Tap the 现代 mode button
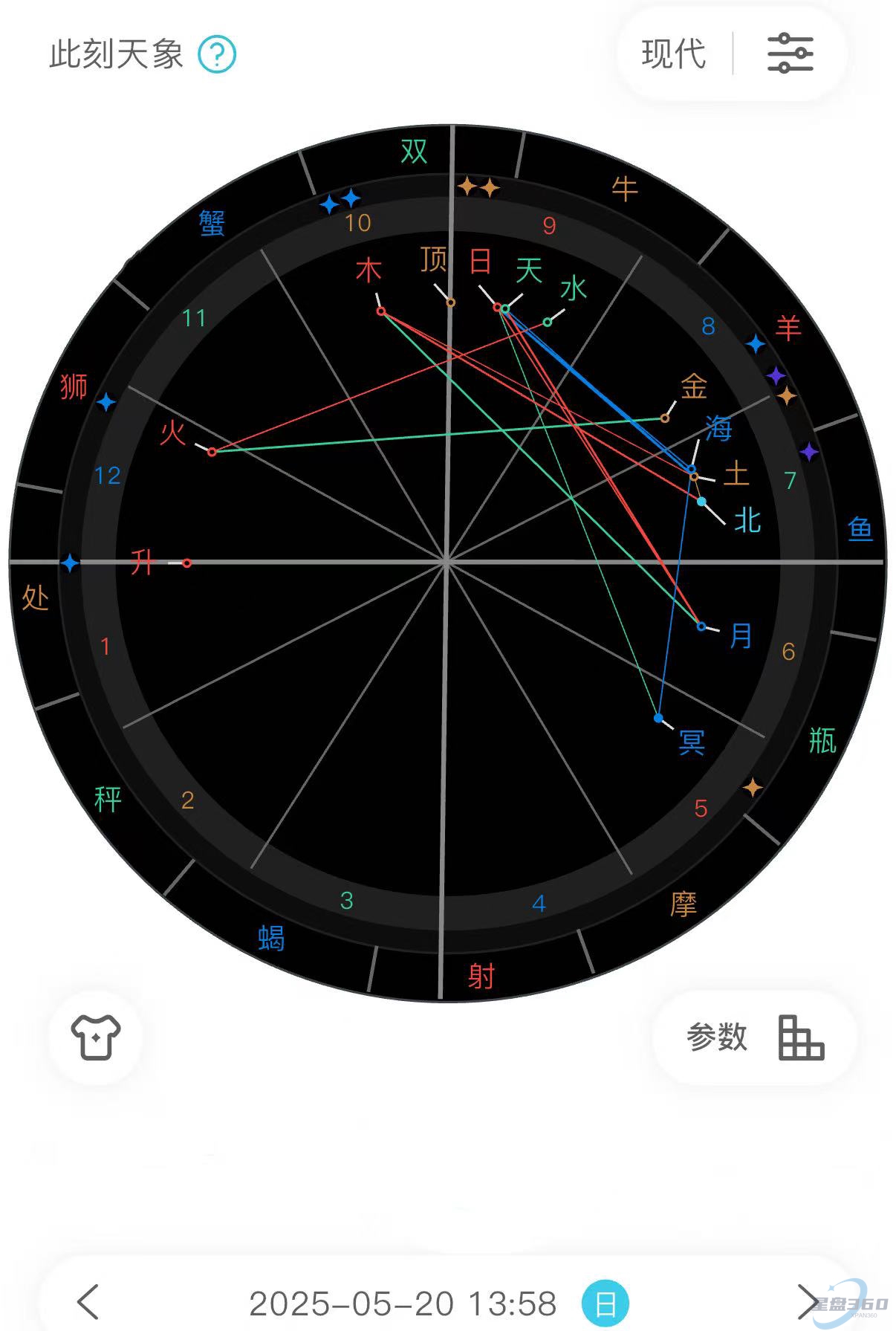The height and width of the screenshot is (1331, 896). pos(673,54)
